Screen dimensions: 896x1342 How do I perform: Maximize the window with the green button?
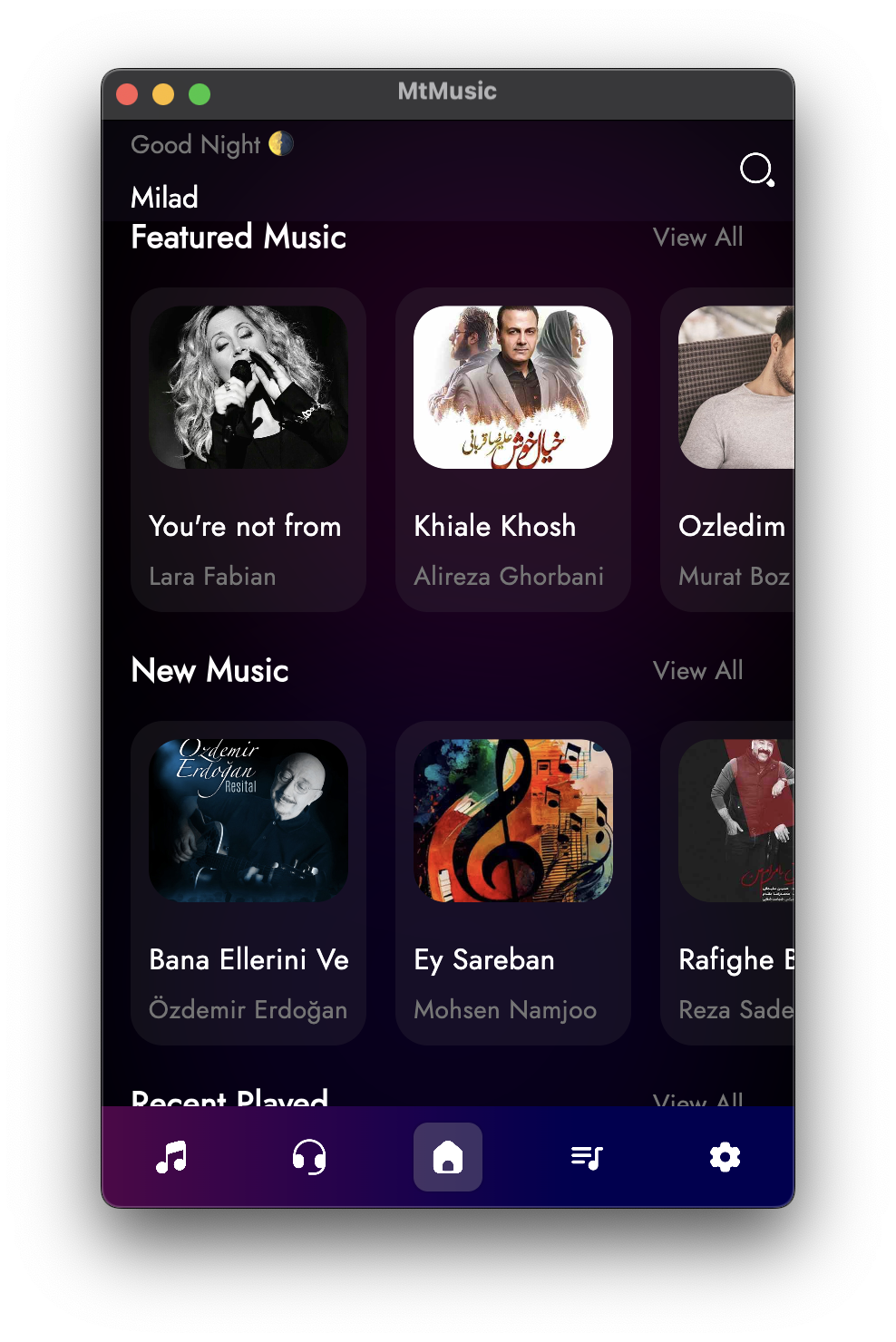click(x=200, y=94)
